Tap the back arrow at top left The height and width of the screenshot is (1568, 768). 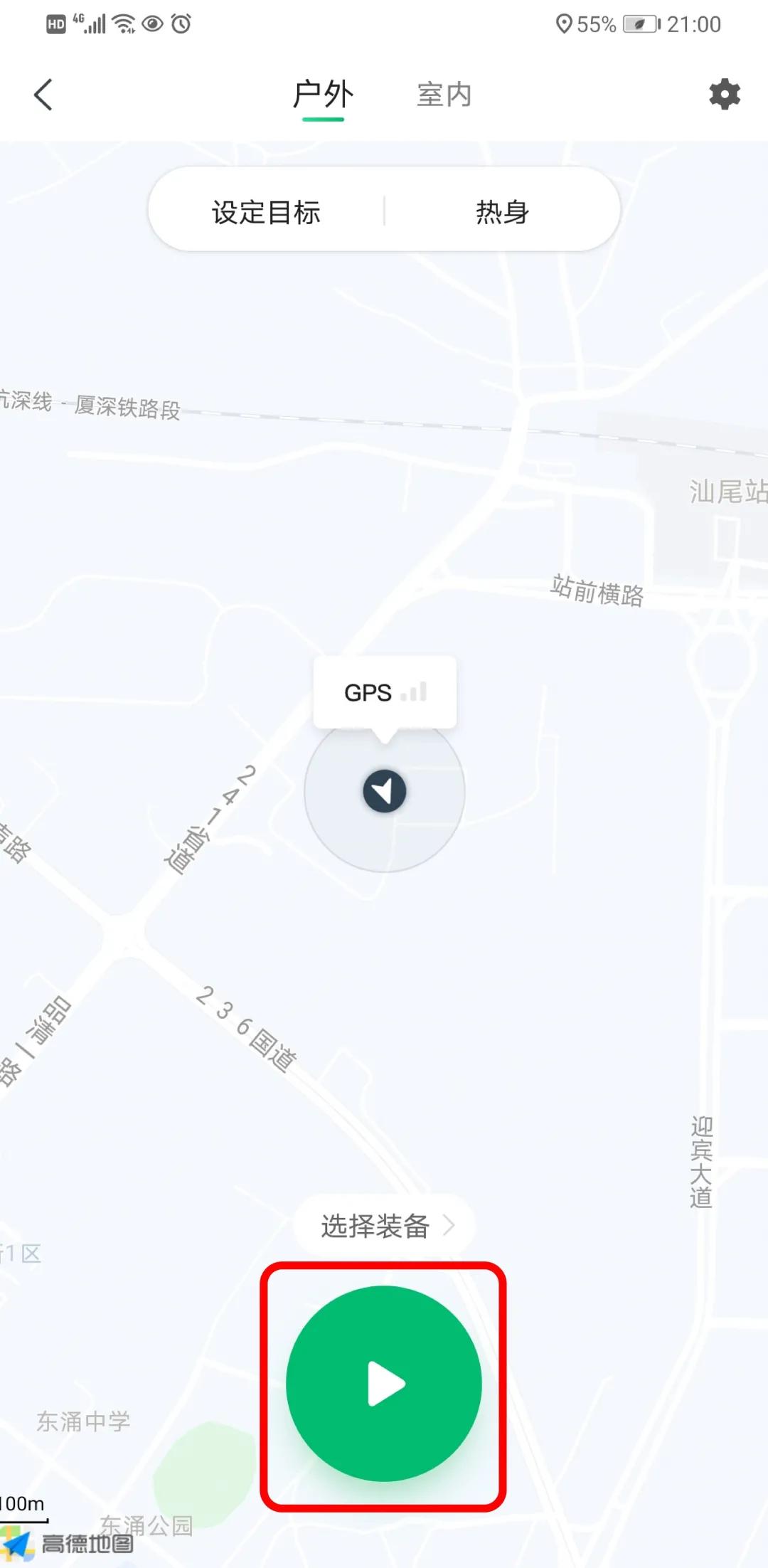coord(43,93)
